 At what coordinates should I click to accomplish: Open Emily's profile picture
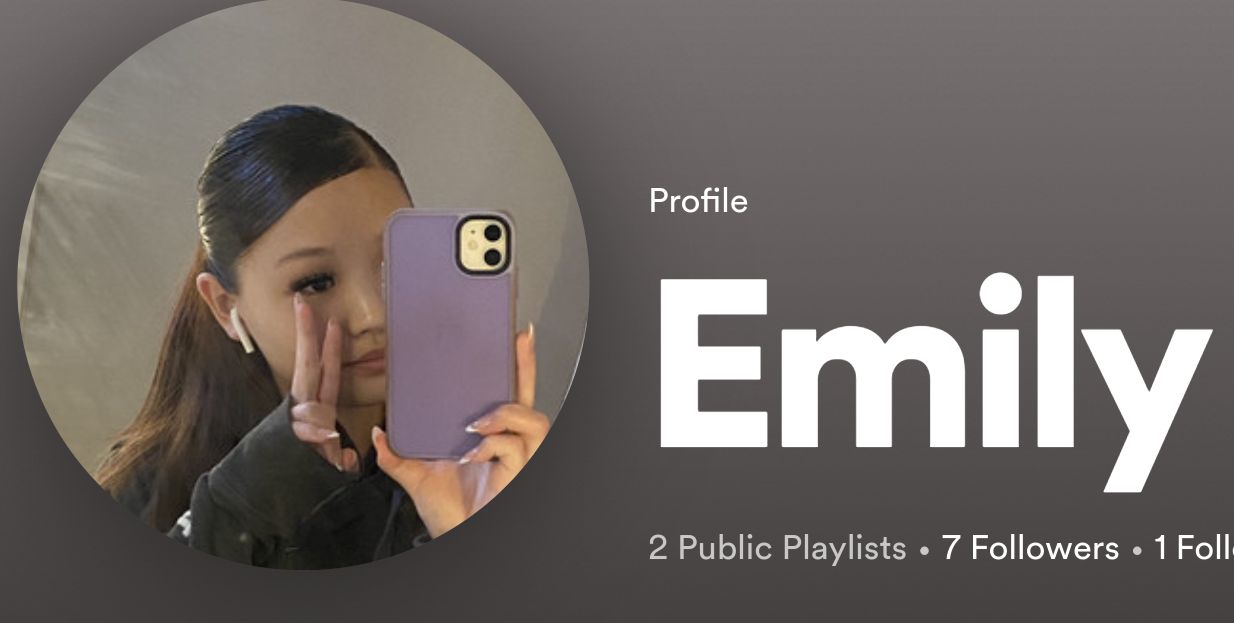(x=303, y=285)
